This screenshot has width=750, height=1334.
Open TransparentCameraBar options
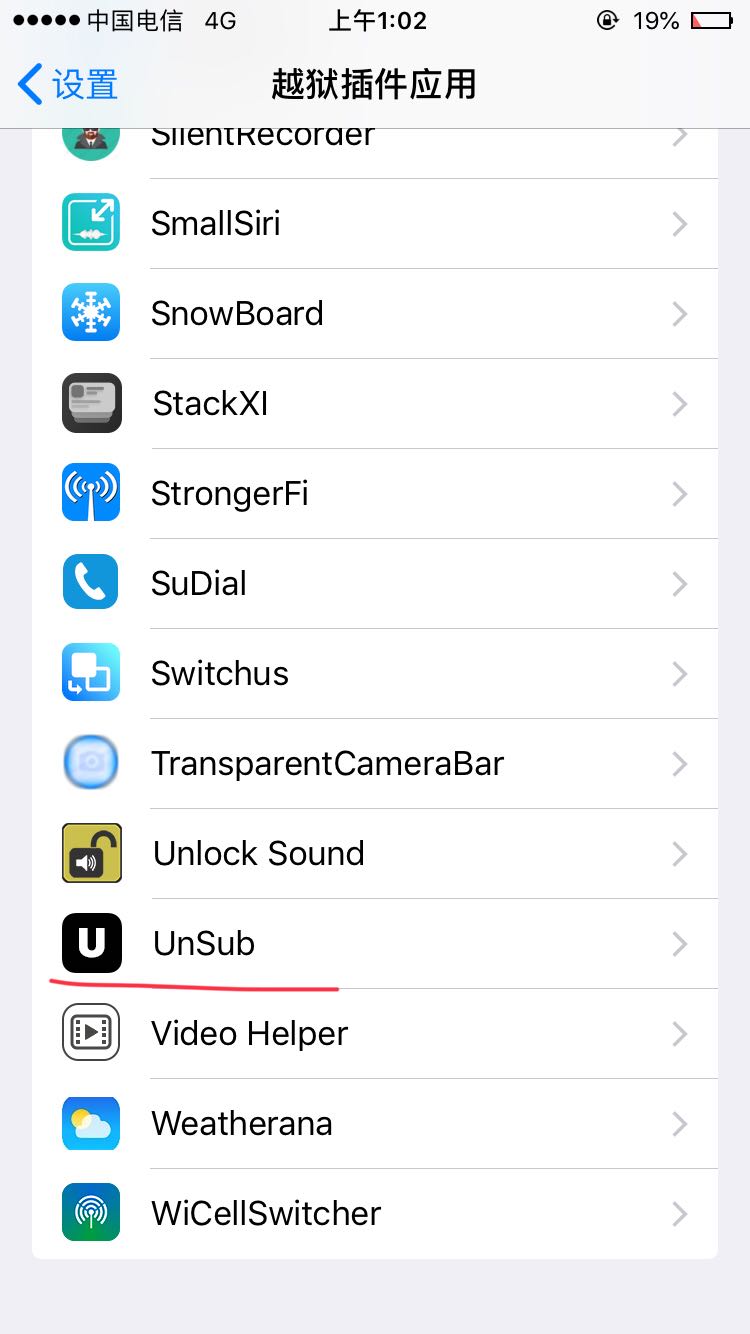click(375, 764)
